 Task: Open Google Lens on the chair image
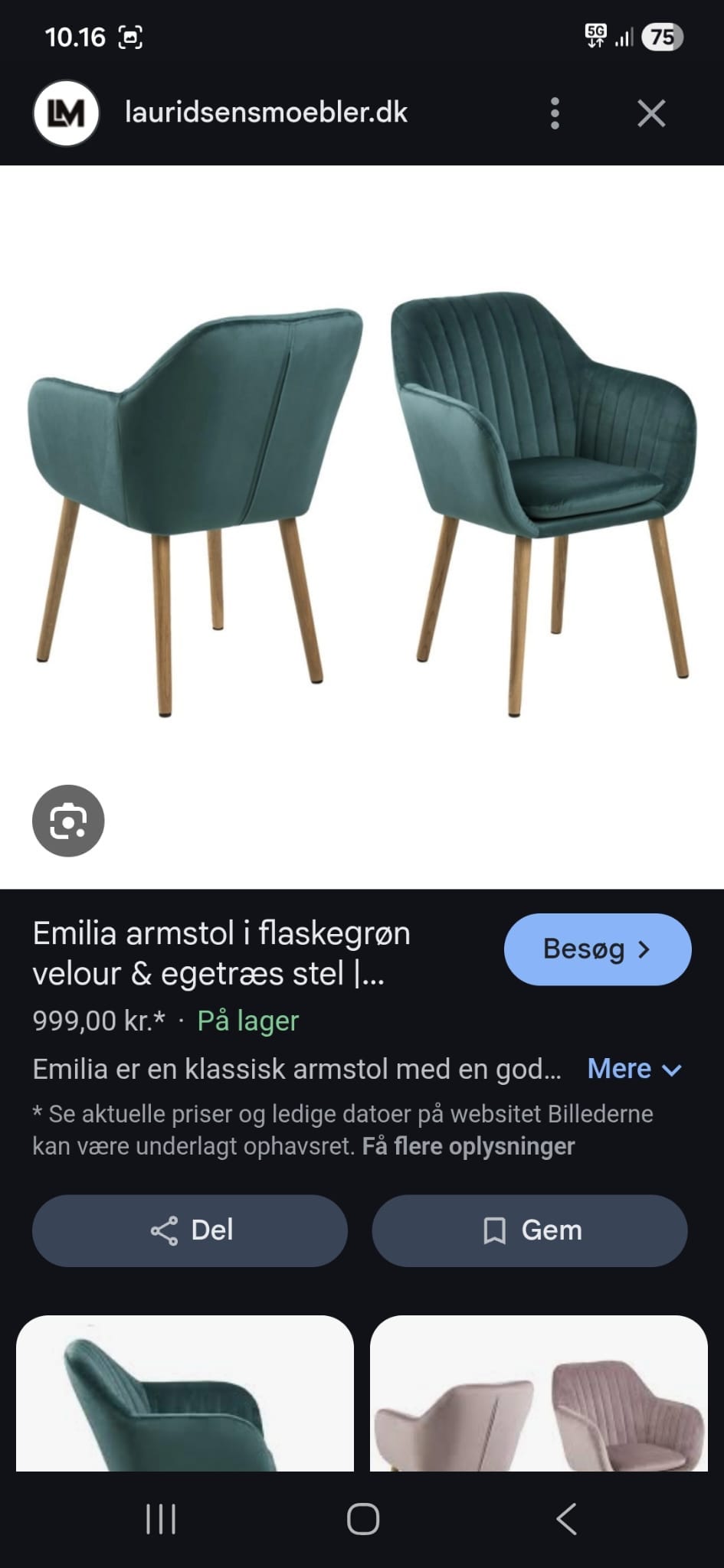pos(68,821)
